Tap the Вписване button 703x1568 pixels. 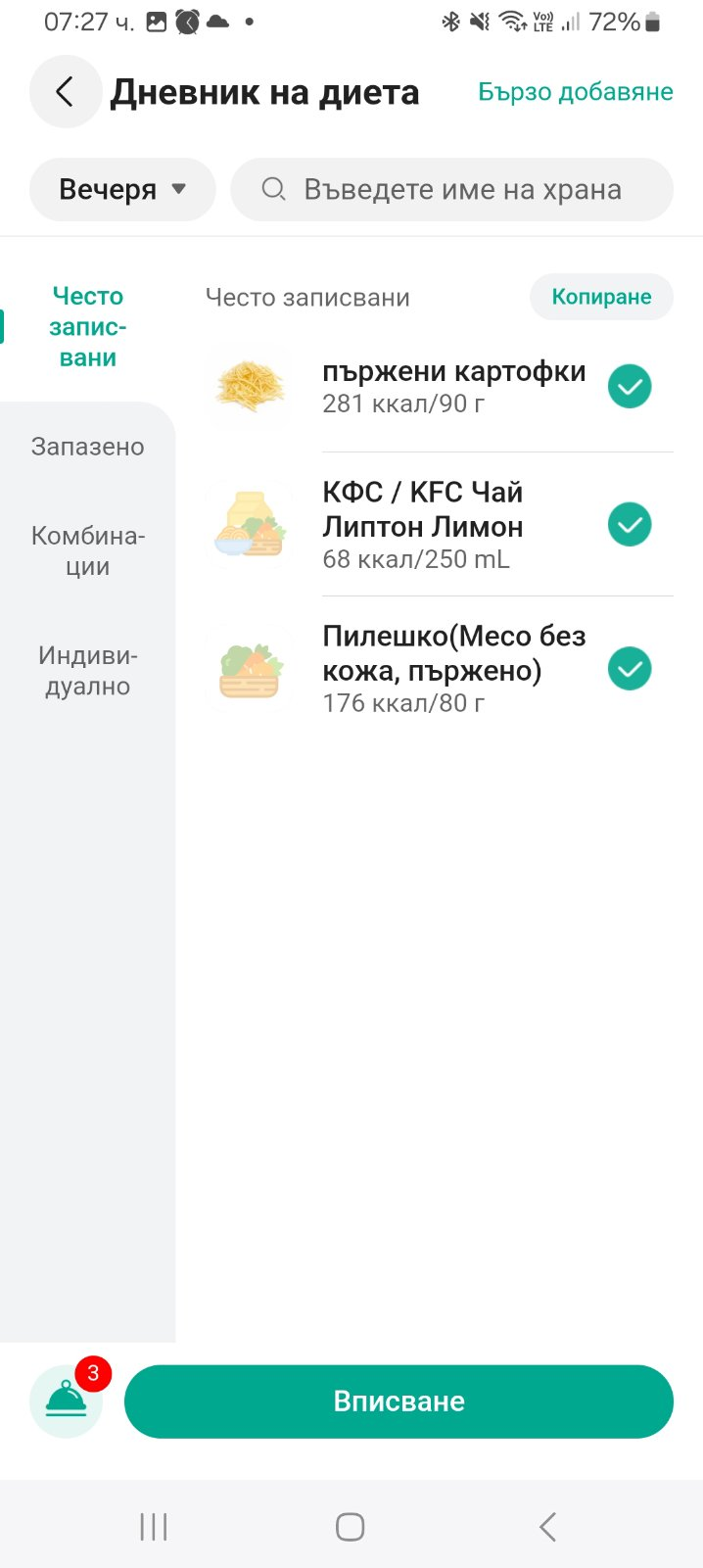(398, 1401)
